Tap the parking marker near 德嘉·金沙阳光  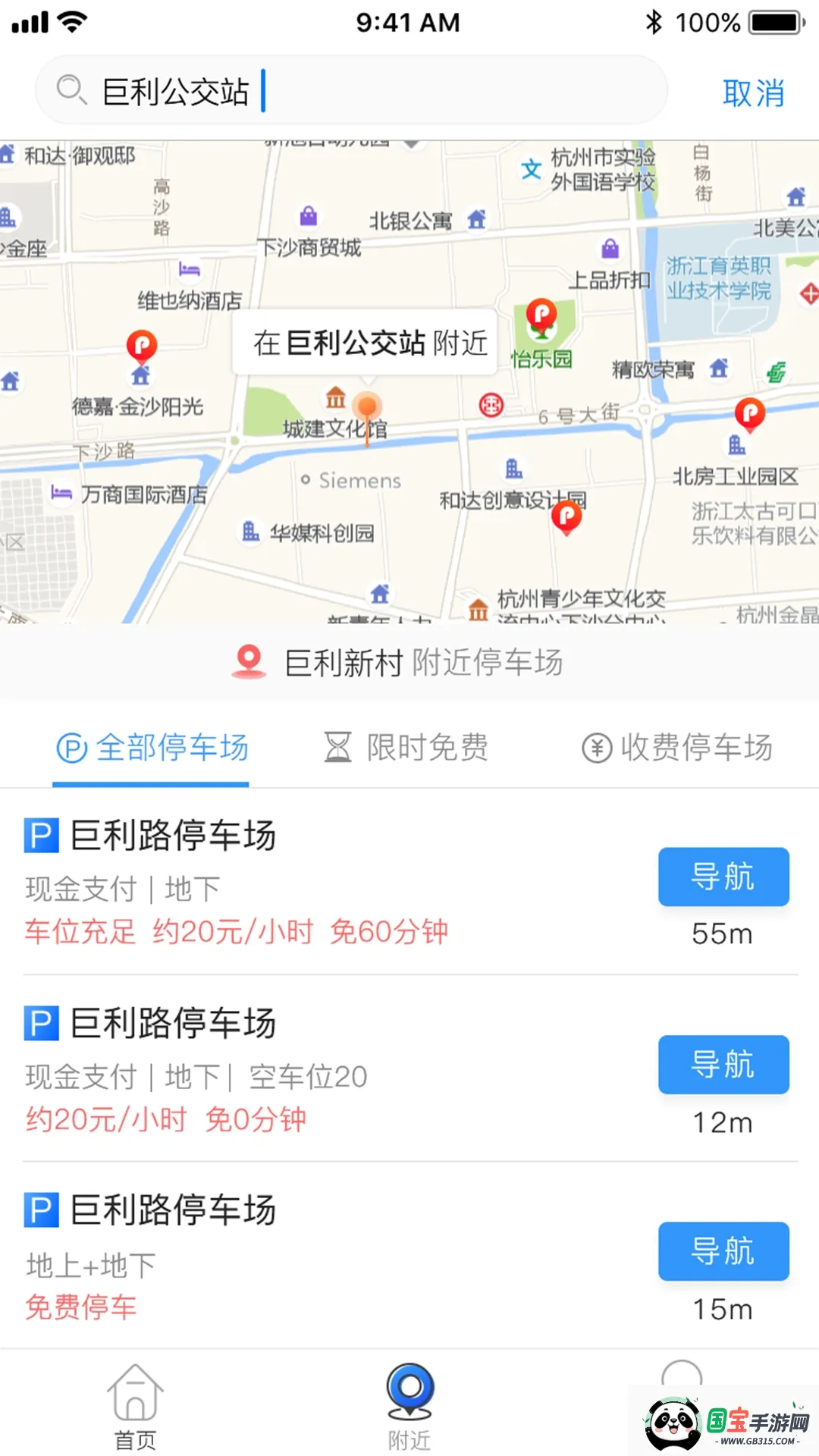141,345
